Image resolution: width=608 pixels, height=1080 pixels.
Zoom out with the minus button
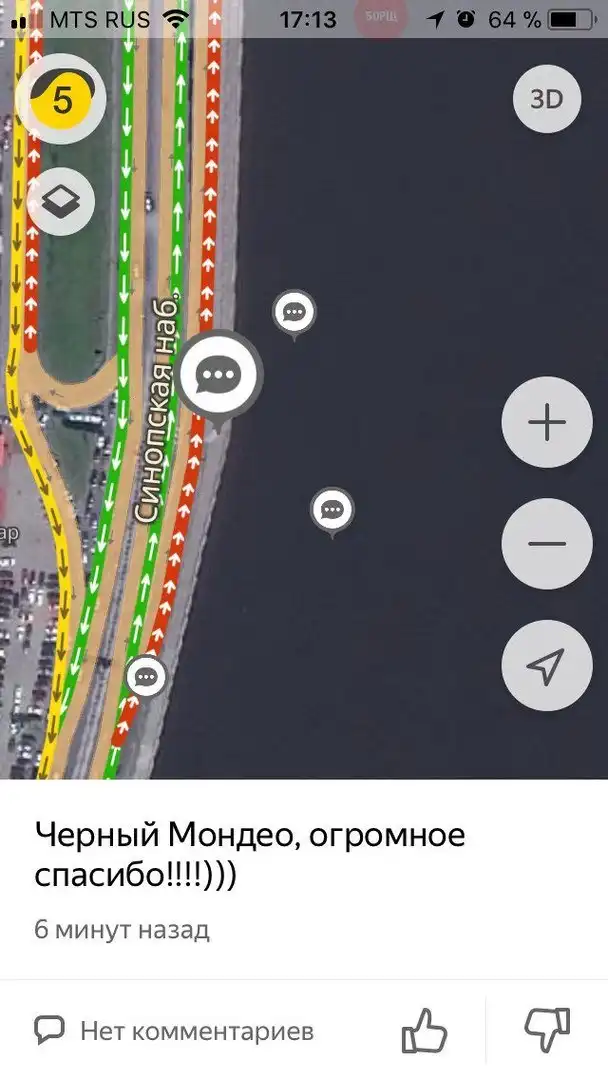point(547,544)
